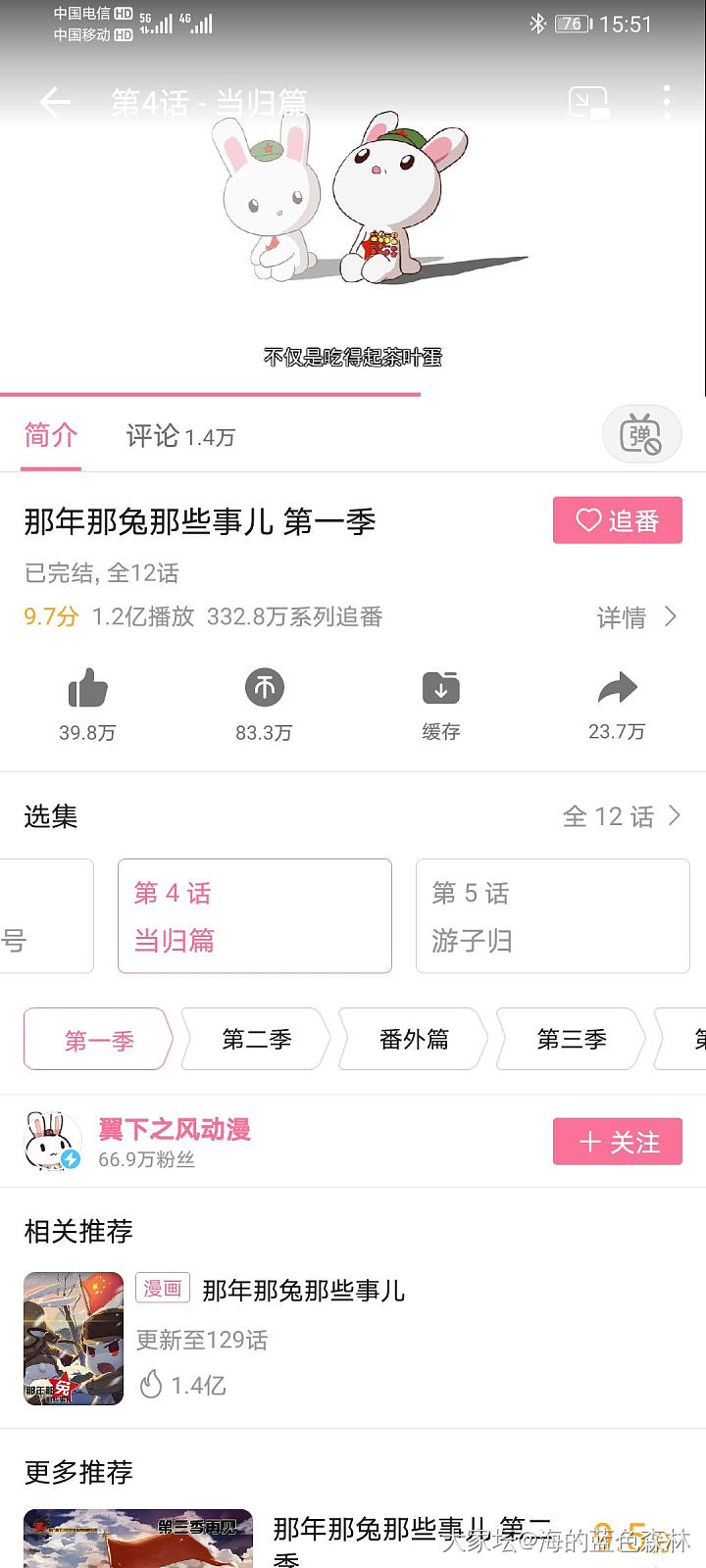Open 翼下之风动漫 uploader profile
The image size is (706, 1568).
pos(174,1130)
